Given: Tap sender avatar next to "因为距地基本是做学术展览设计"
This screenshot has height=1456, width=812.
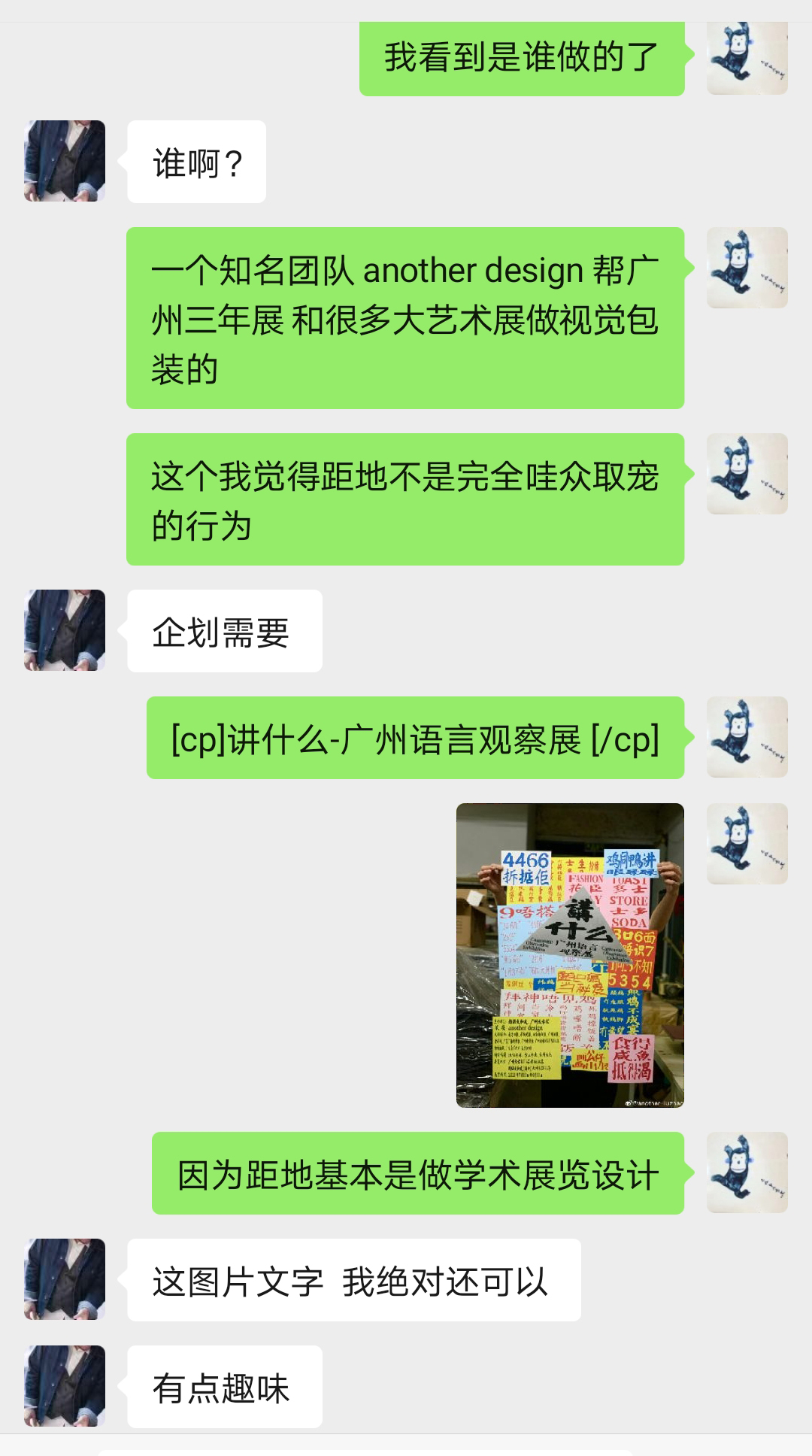Looking at the screenshot, I should [x=747, y=1172].
